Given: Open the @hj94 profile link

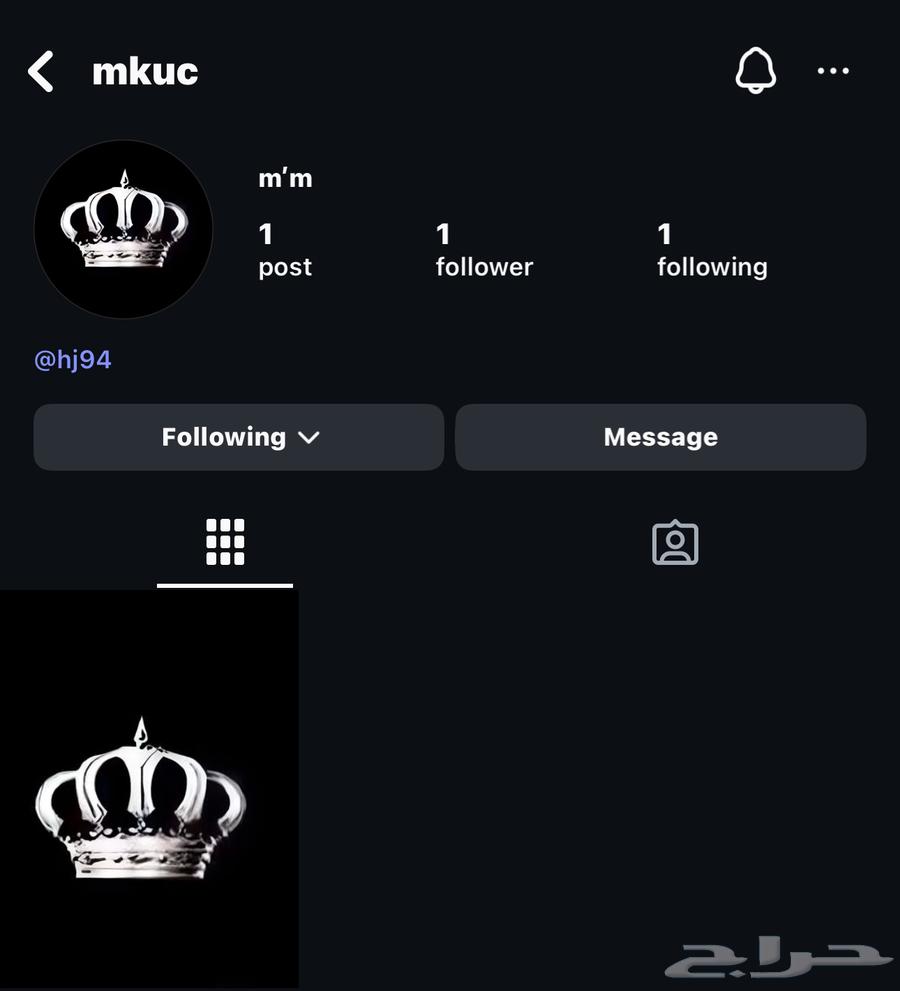Looking at the screenshot, I should [x=73, y=360].
